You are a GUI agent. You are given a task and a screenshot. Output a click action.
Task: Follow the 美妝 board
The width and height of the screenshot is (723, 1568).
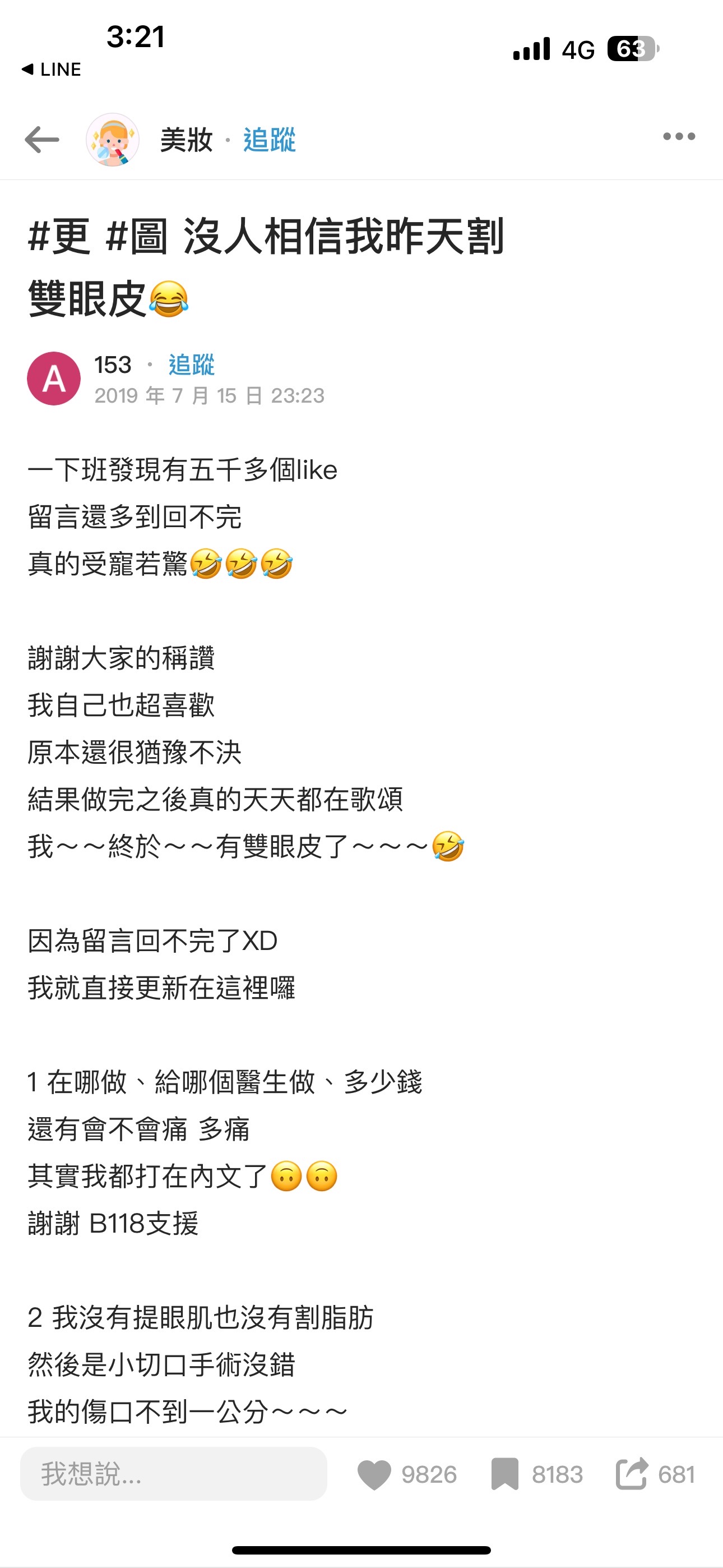tap(269, 140)
